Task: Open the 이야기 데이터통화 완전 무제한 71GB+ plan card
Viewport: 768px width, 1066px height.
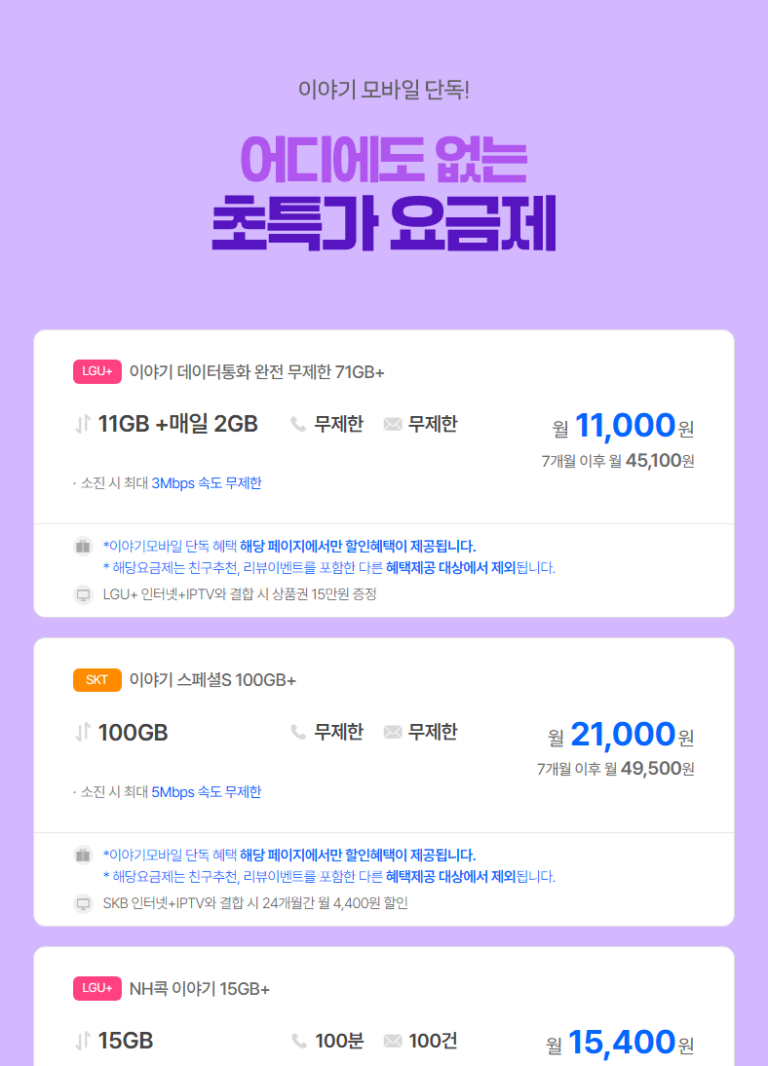Action: coord(384,473)
